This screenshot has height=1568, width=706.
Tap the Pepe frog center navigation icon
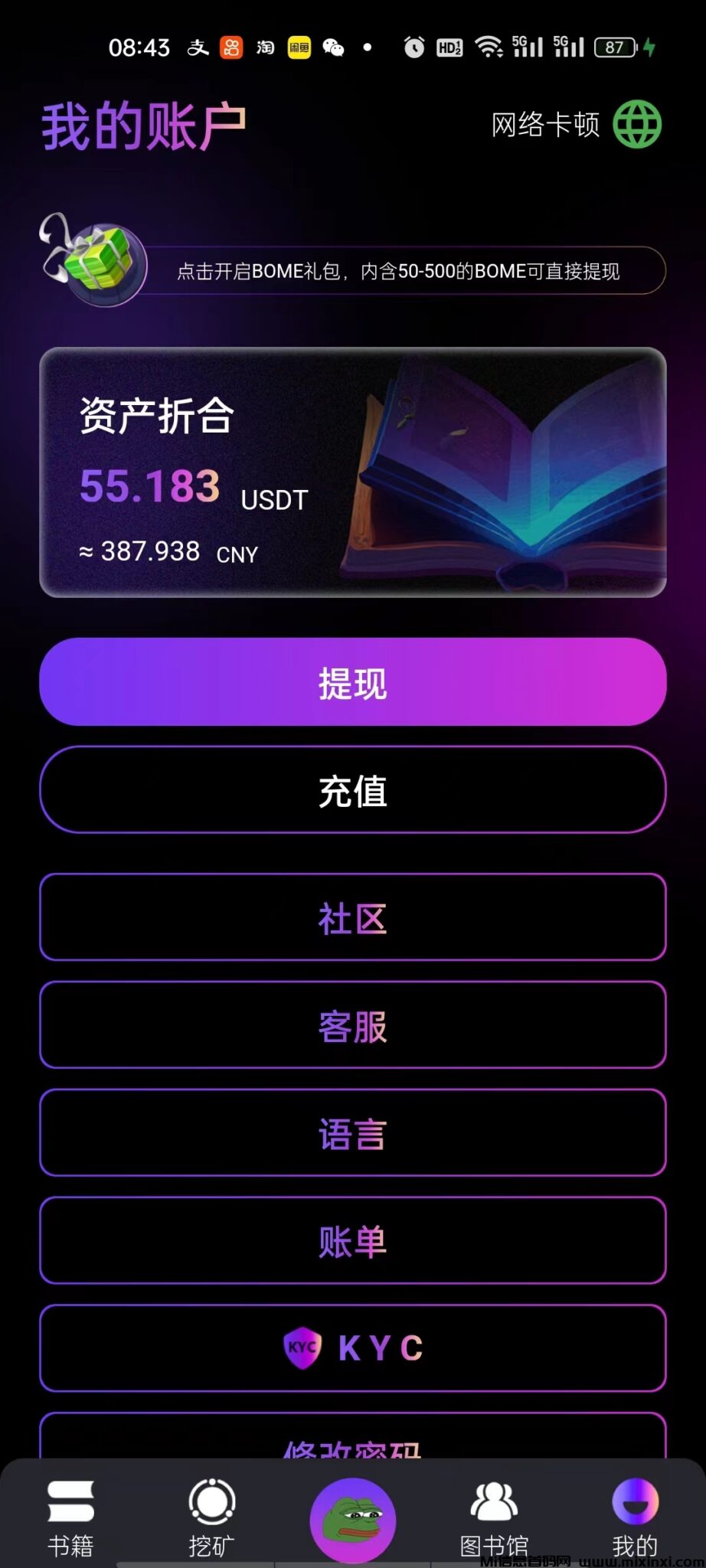[x=353, y=1520]
